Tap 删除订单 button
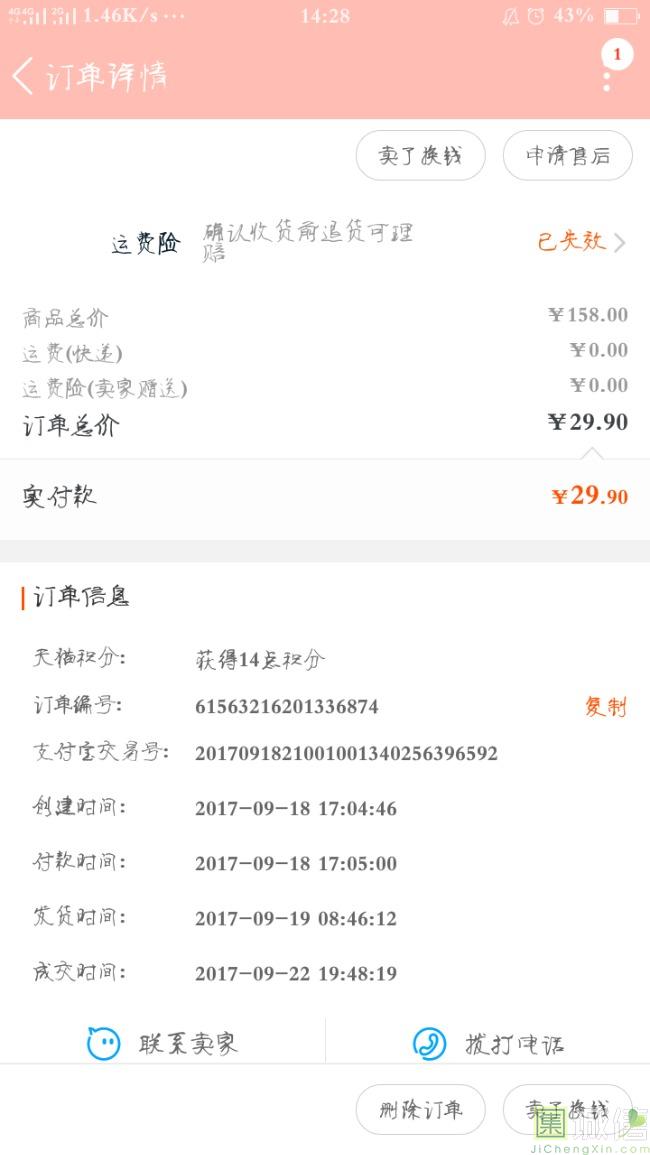The height and width of the screenshot is (1155, 650). coord(420,1109)
